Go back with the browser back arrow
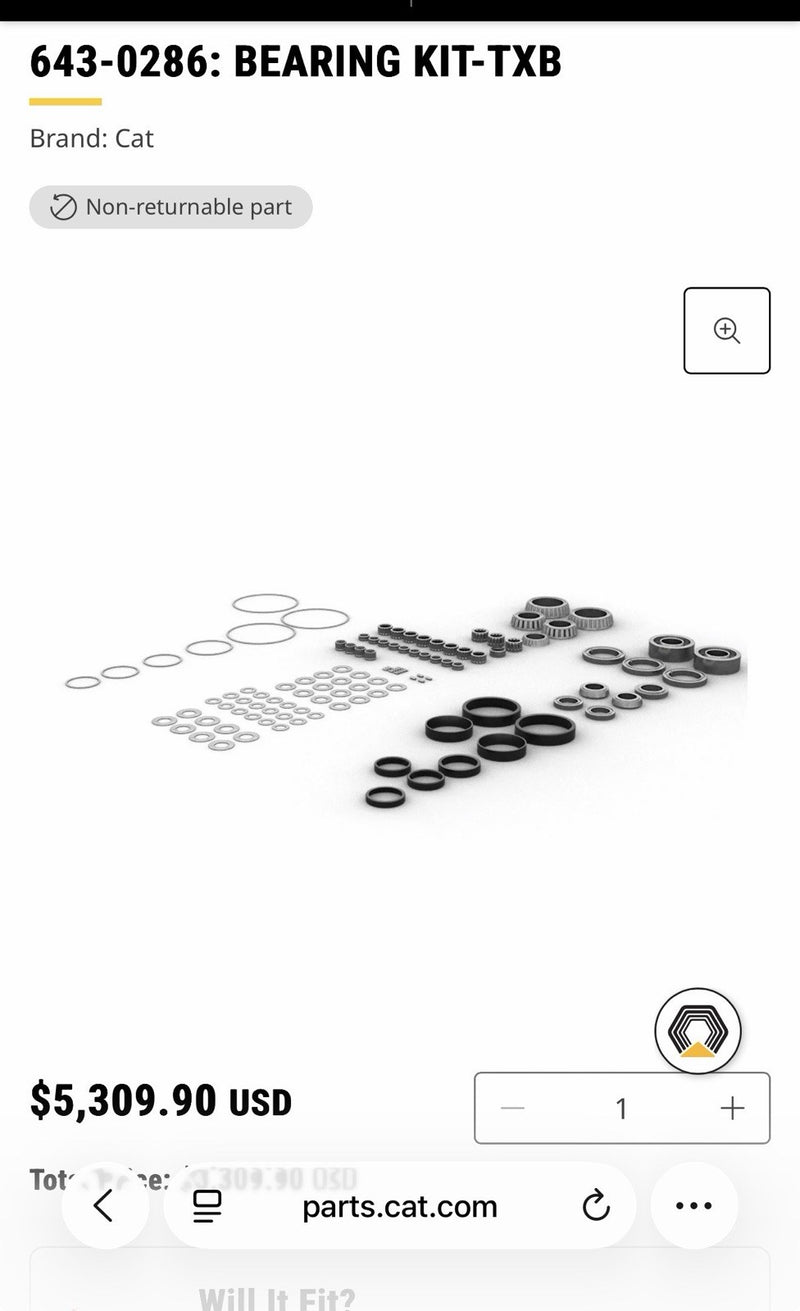This screenshot has height=1311, width=800. click(105, 1206)
